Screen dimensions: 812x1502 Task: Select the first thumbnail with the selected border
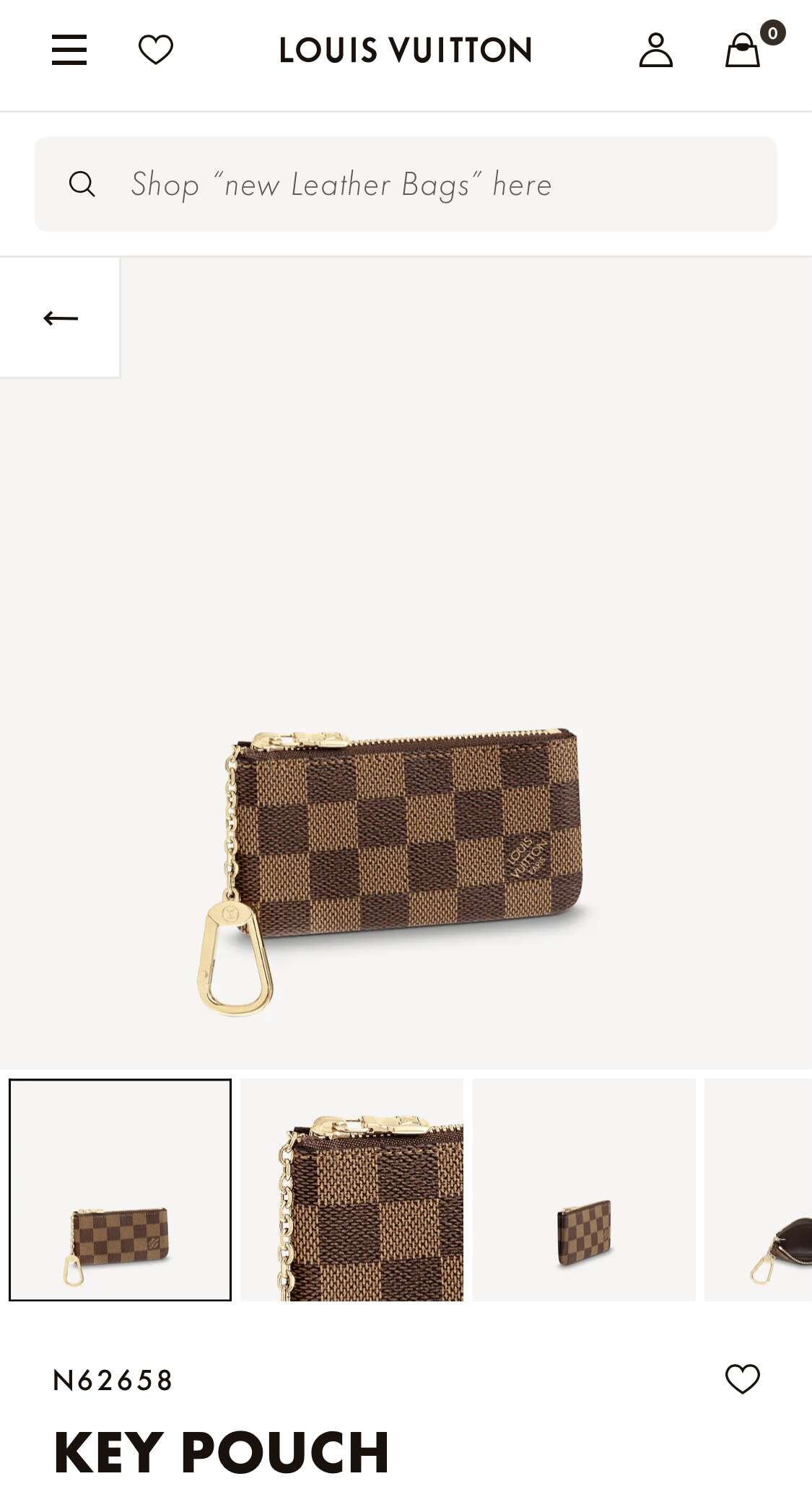click(120, 1190)
